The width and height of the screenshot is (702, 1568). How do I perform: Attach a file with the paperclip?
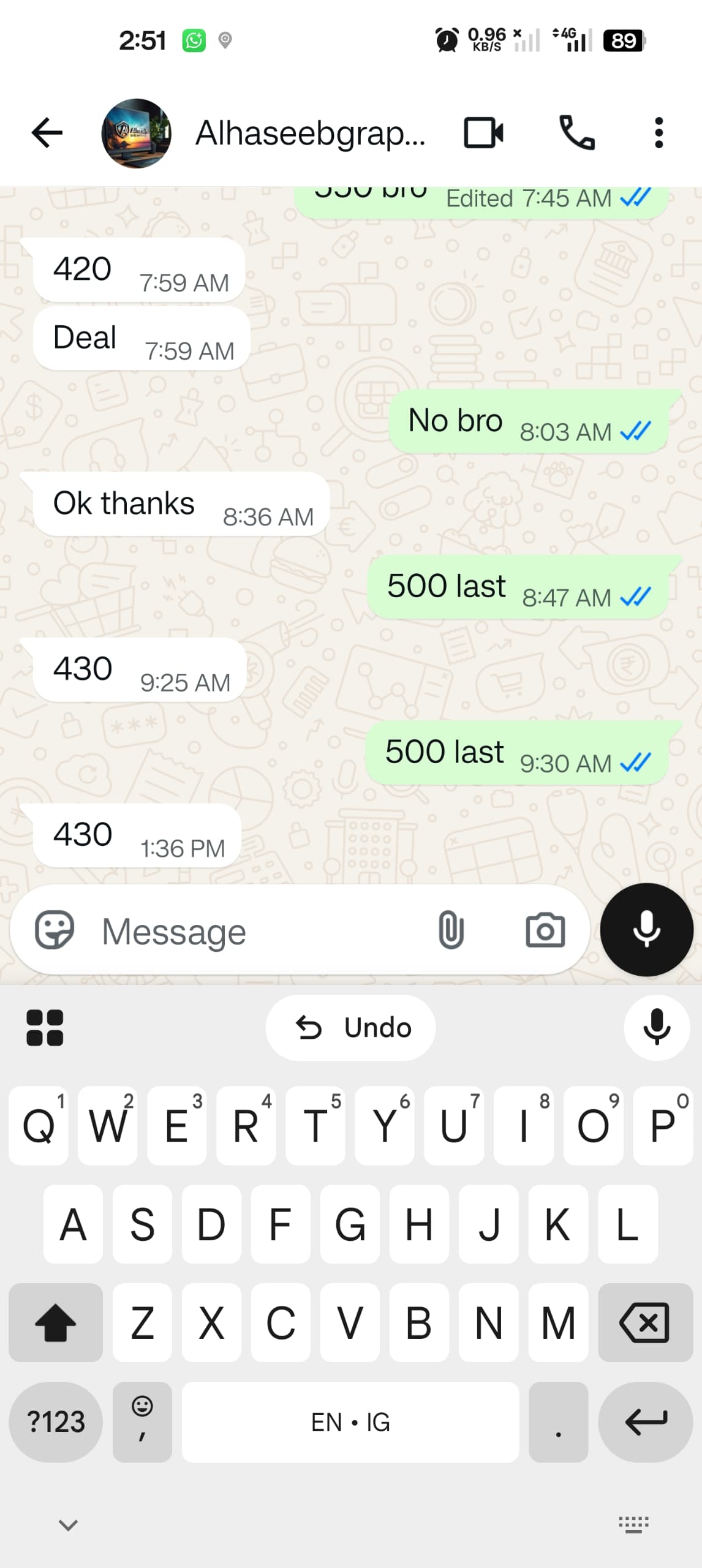[451, 930]
